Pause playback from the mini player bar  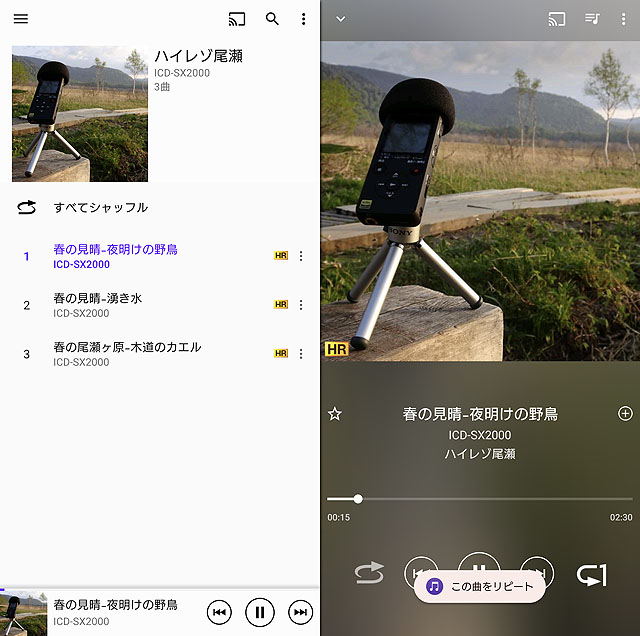coord(260,611)
